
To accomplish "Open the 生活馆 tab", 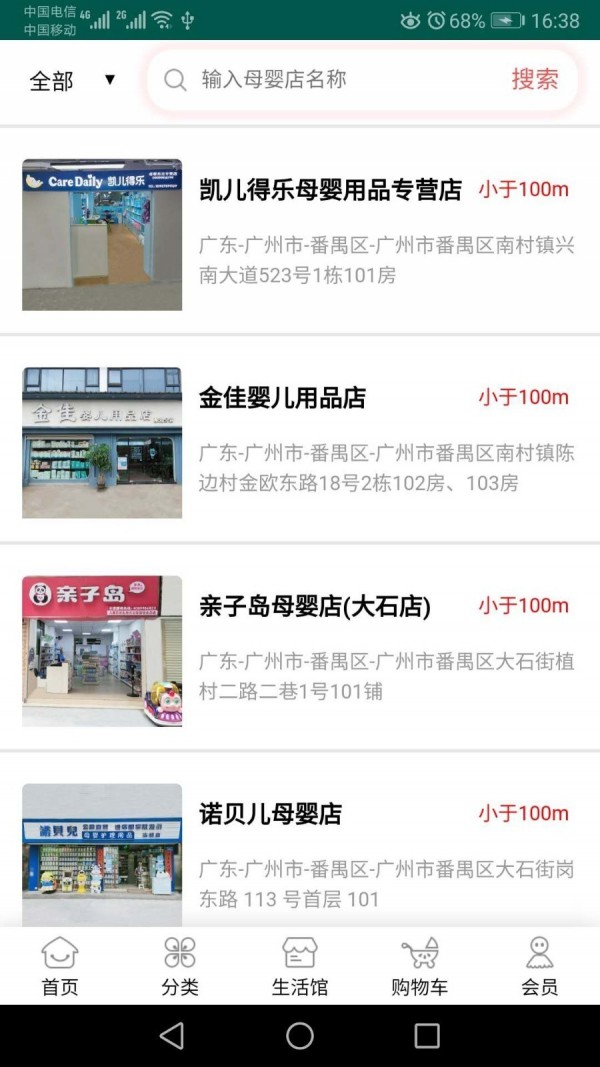I will [x=300, y=966].
